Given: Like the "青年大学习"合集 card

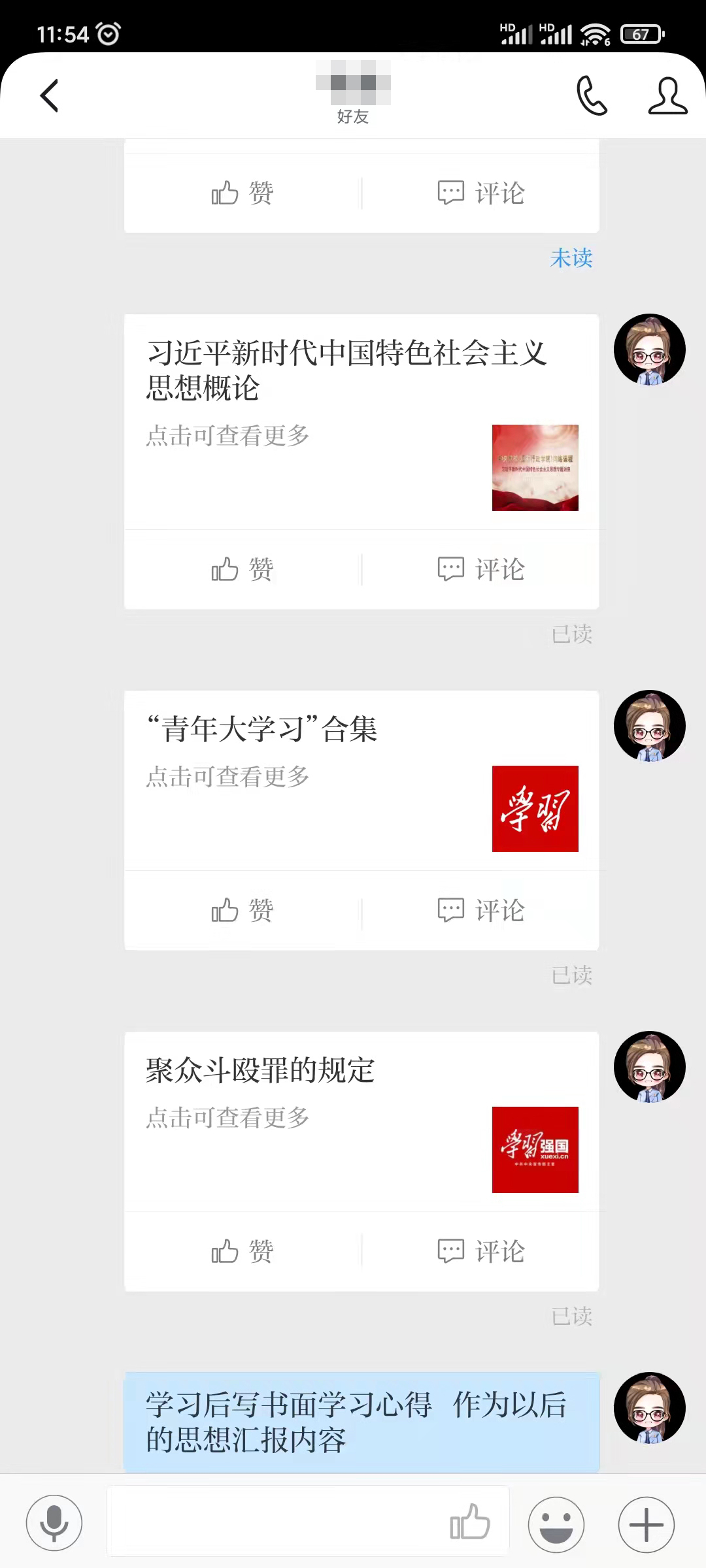Looking at the screenshot, I should (243, 910).
